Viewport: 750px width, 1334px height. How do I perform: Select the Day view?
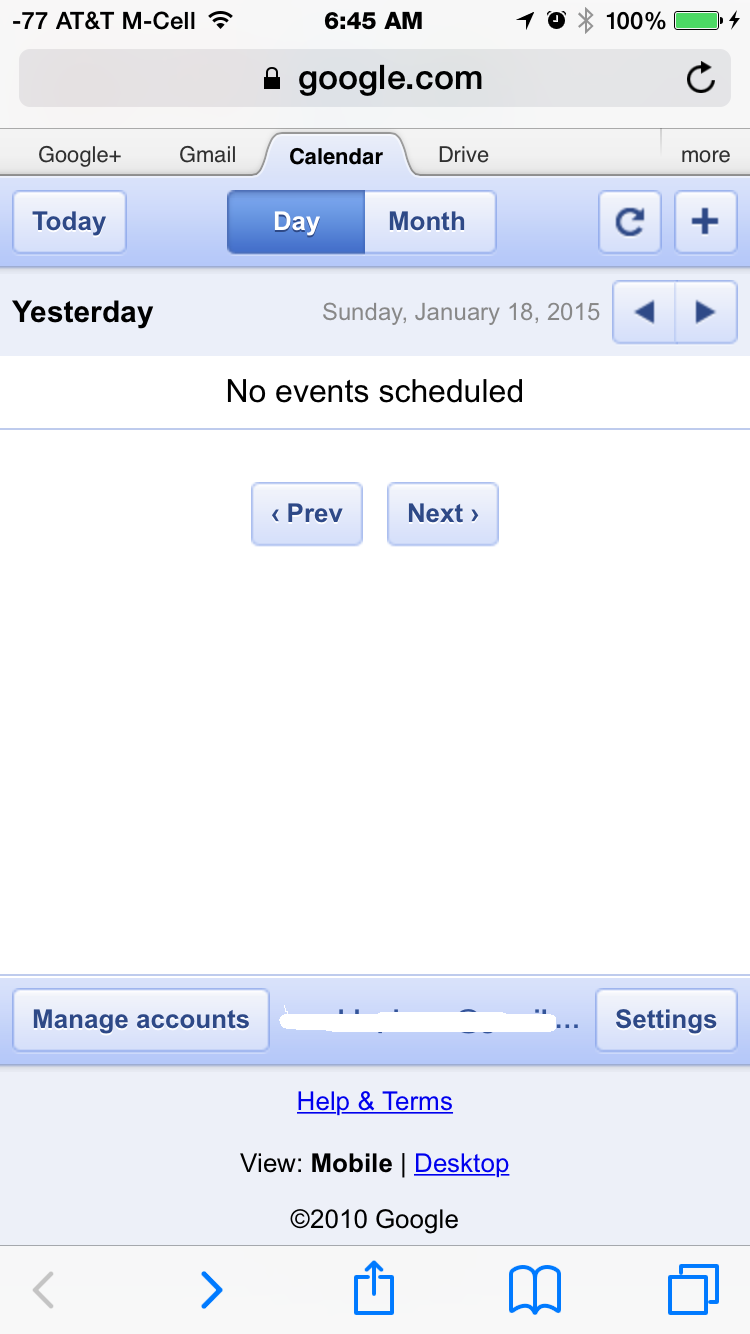(x=296, y=222)
